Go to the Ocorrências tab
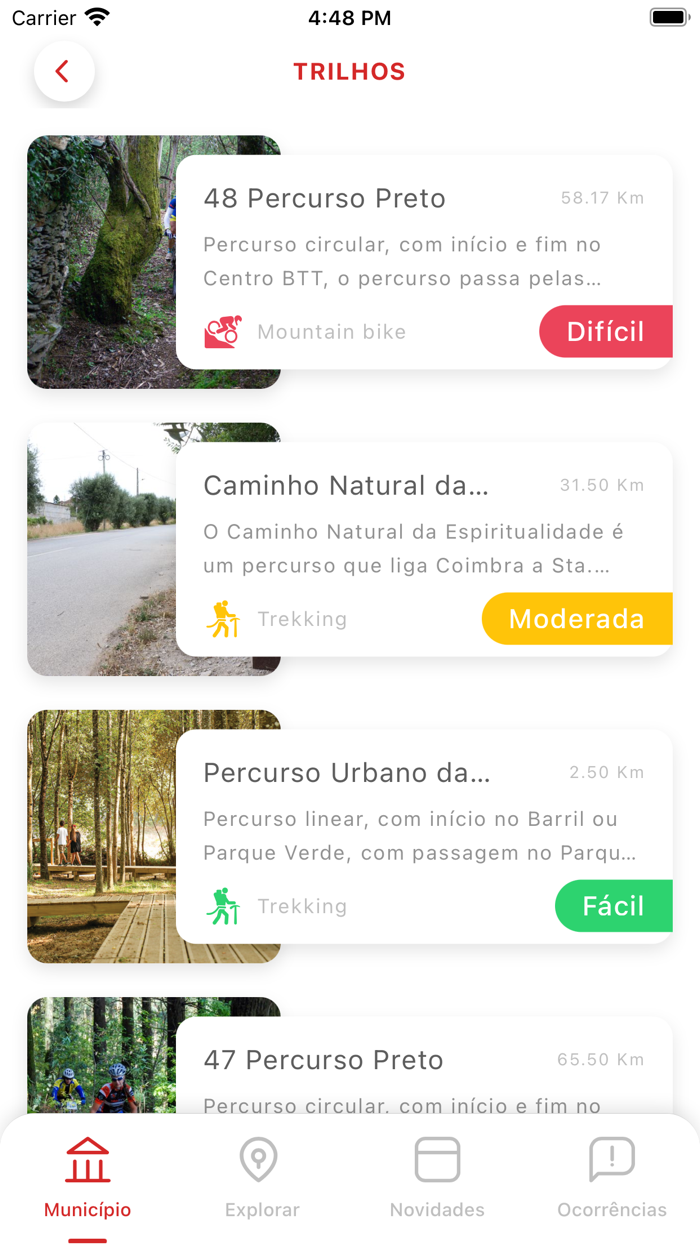This screenshot has height=1244, width=700. (x=612, y=1178)
